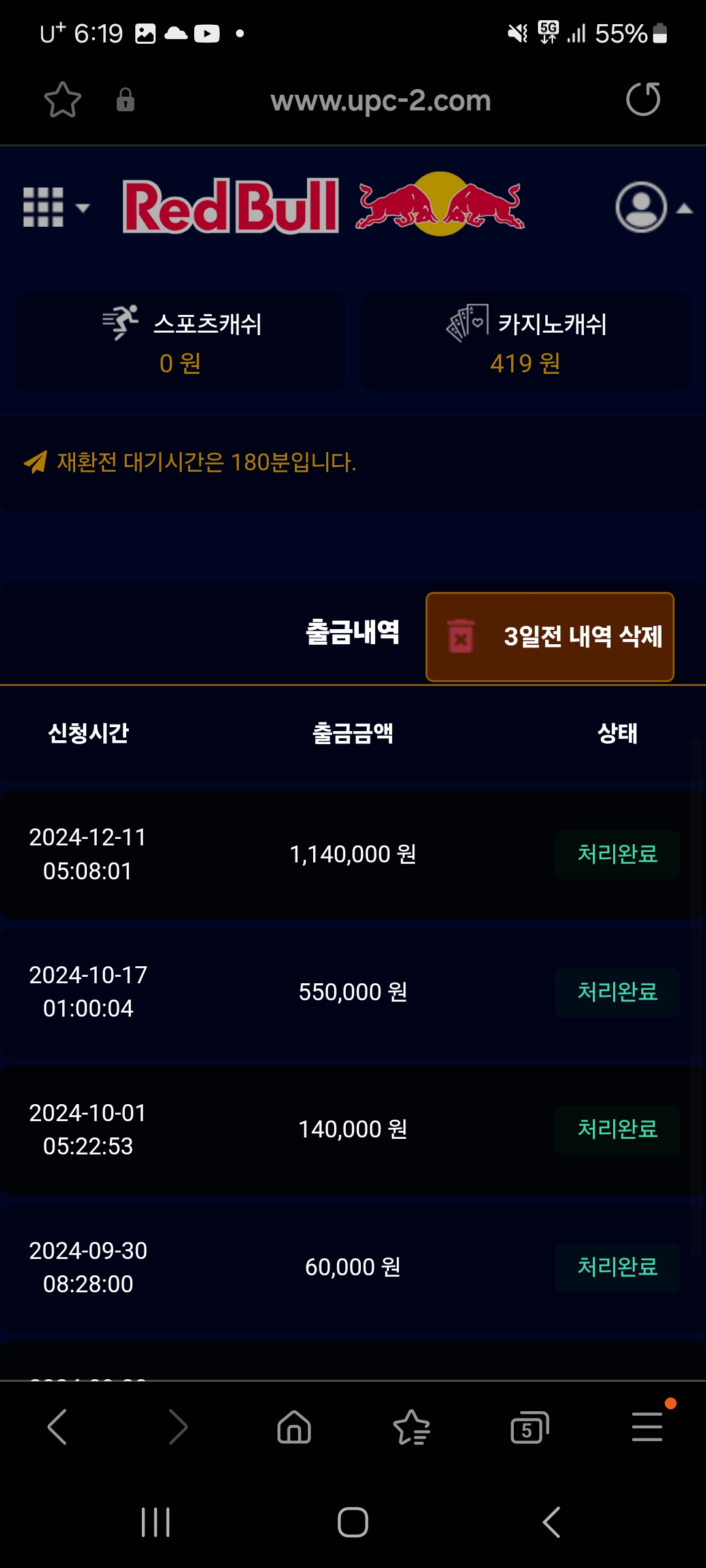Open the grid menu dropdown
Image resolution: width=706 pixels, height=1568 pixels.
click(x=55, y=208)
